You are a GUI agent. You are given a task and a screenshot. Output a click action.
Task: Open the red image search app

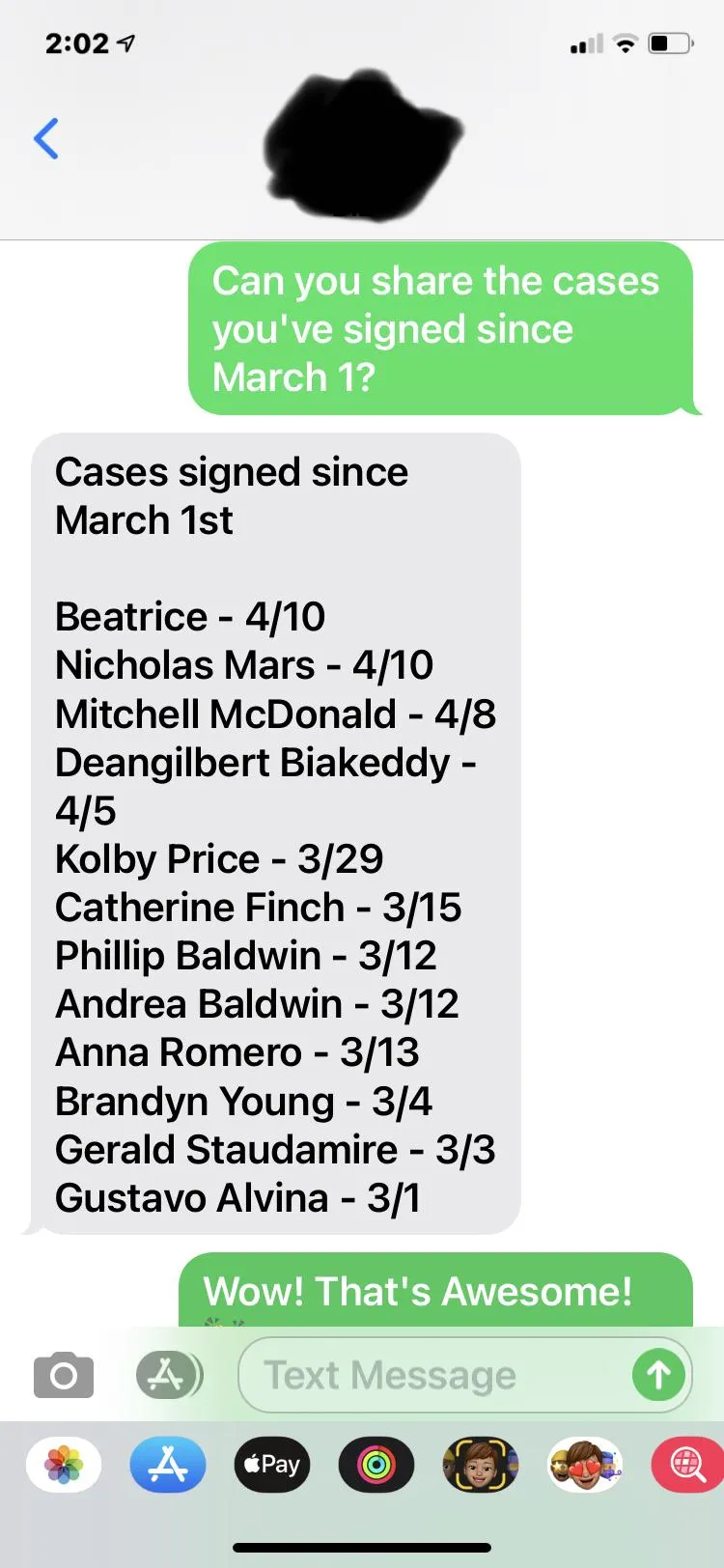coord(685,1465)
